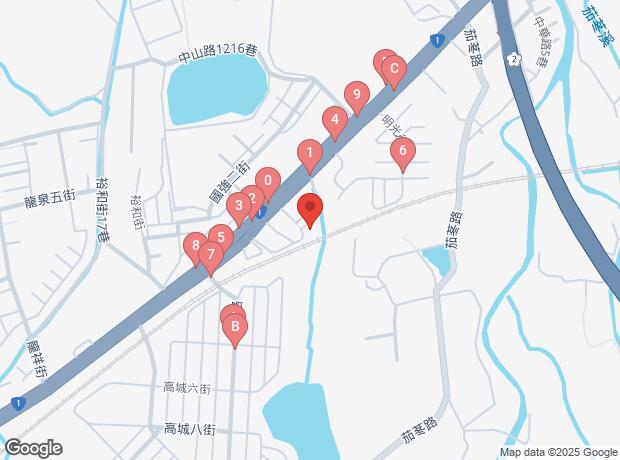Viewport: 620px width, 460px height.
Task: Open the Google logo link
Action: pos(32,448)
